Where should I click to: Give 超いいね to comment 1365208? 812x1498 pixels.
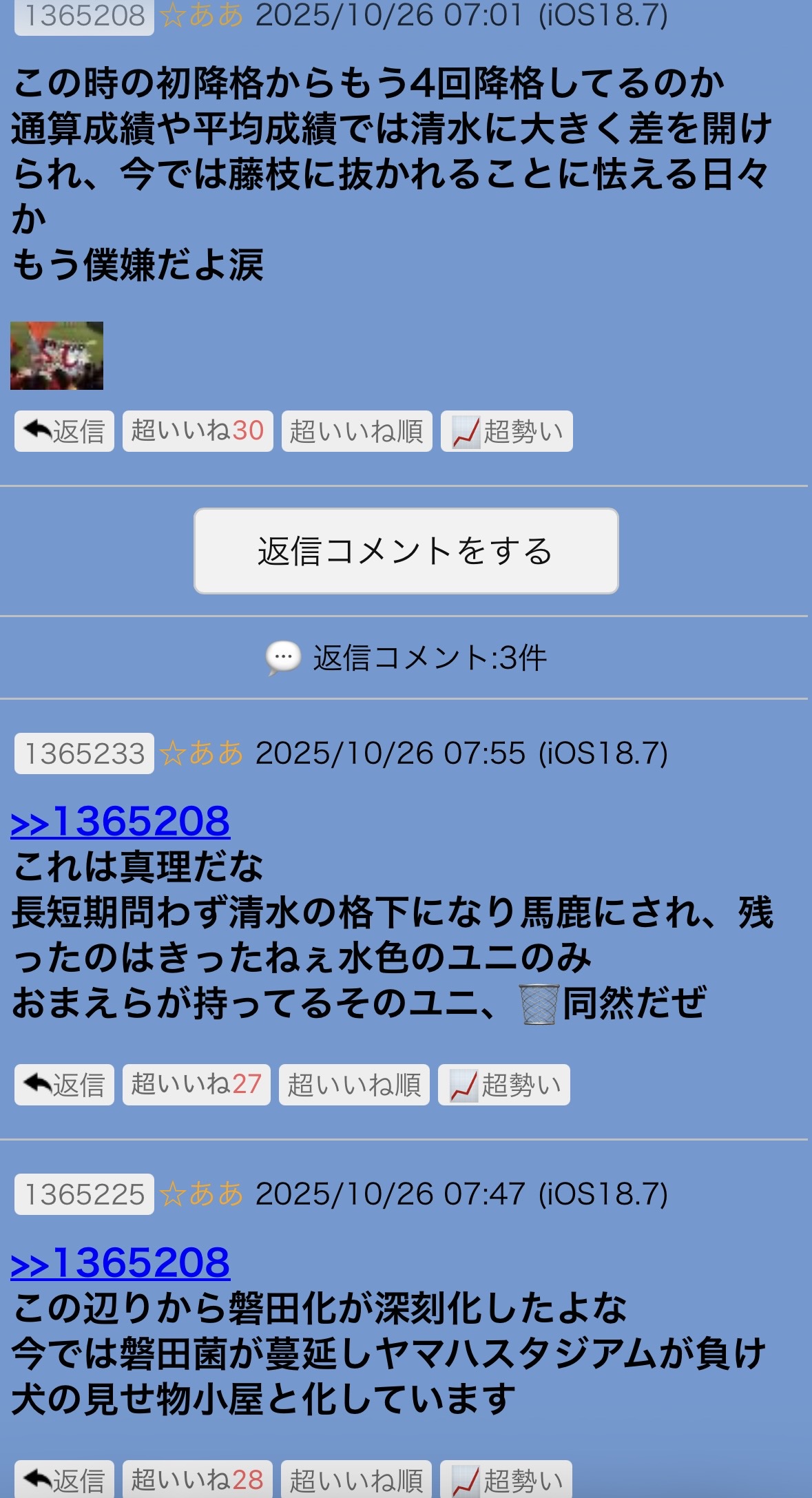(198, 432)
